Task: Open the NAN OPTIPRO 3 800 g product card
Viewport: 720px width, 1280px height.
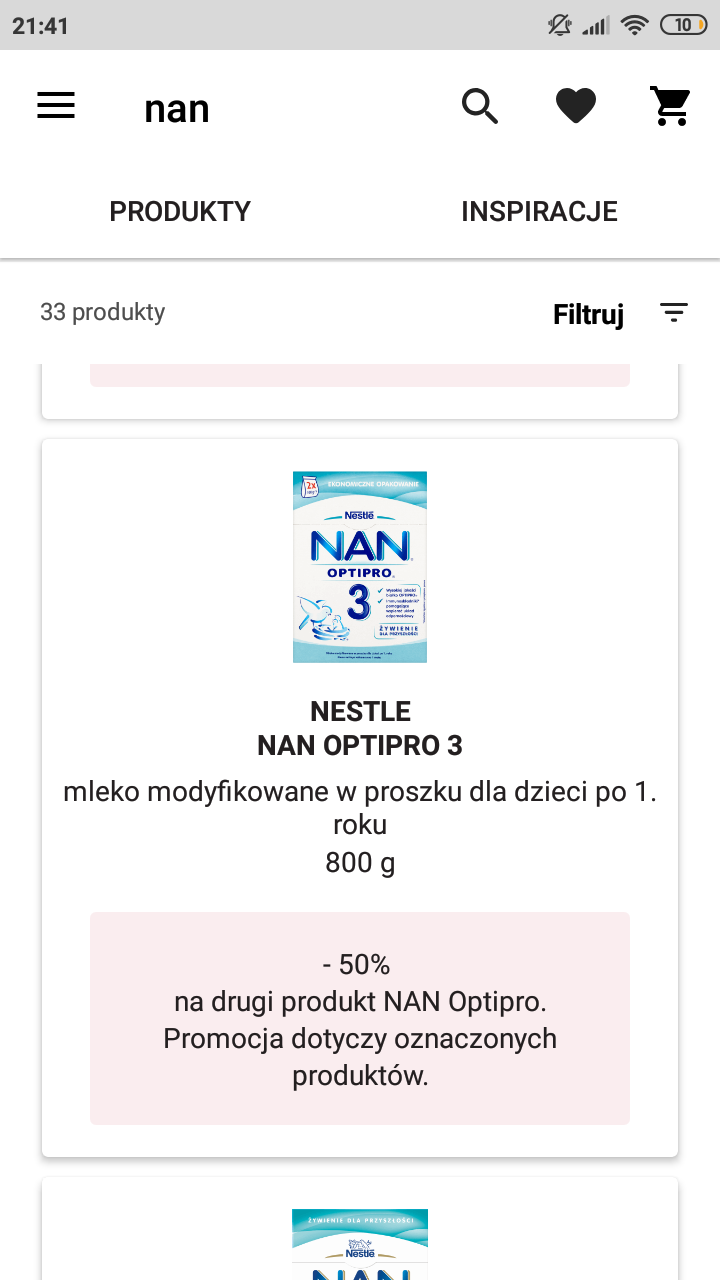Action: (x=360, y=798)
